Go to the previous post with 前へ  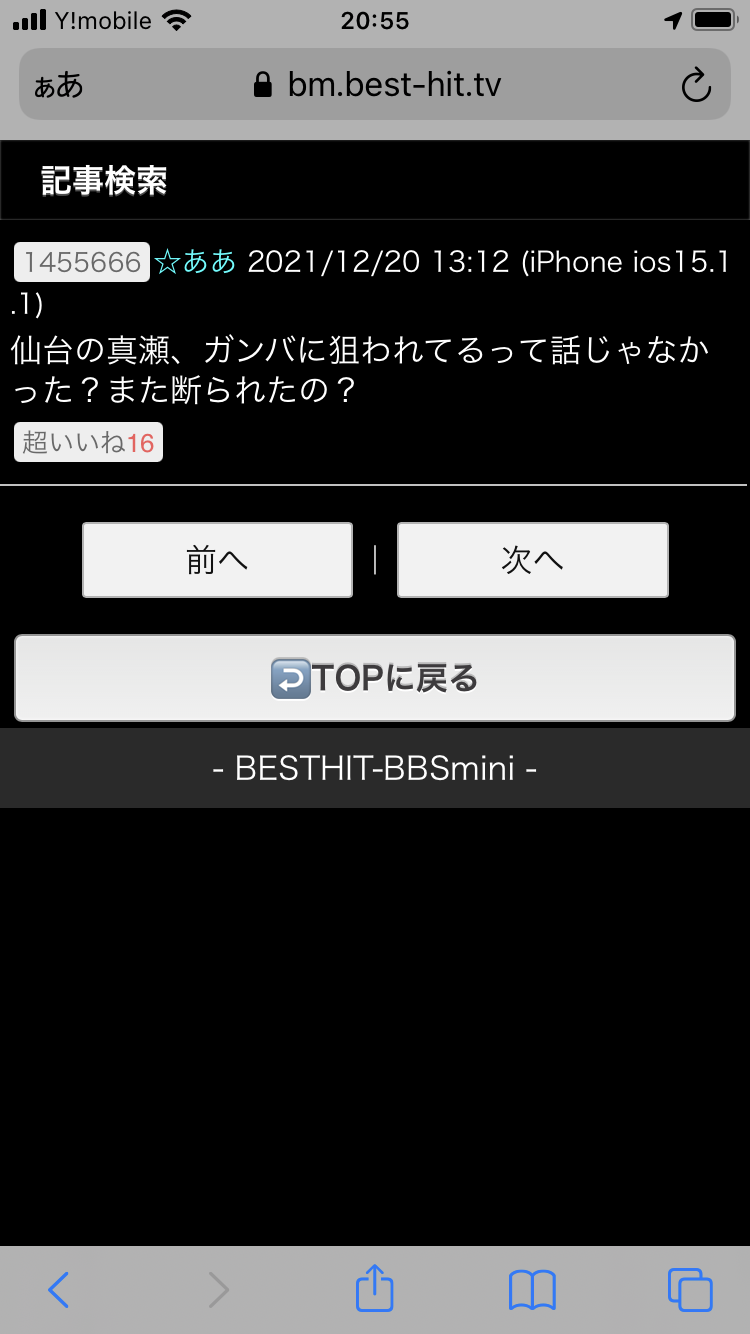(x=217, y=561)
